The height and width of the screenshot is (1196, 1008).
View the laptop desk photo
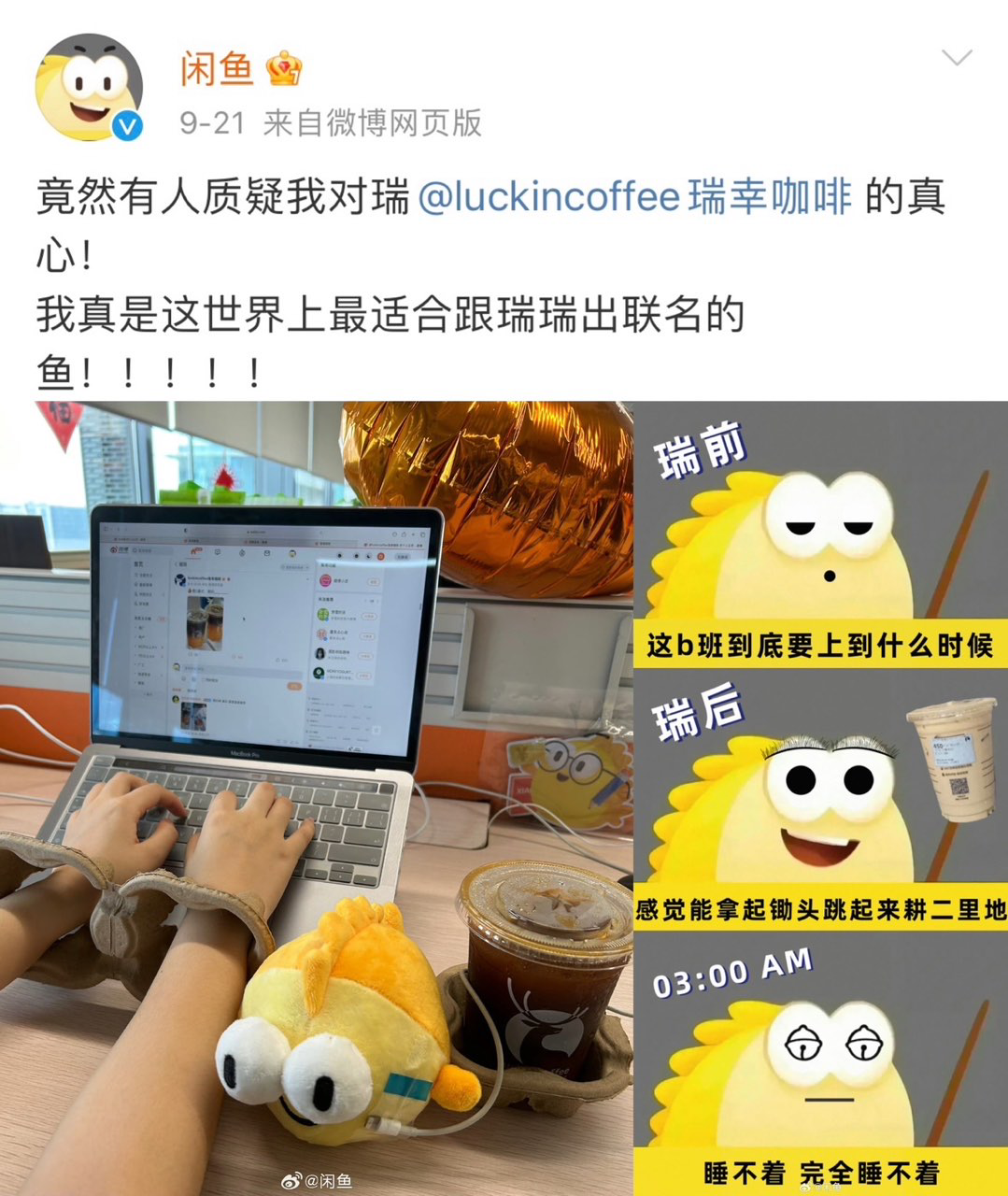tap(316, 798)
